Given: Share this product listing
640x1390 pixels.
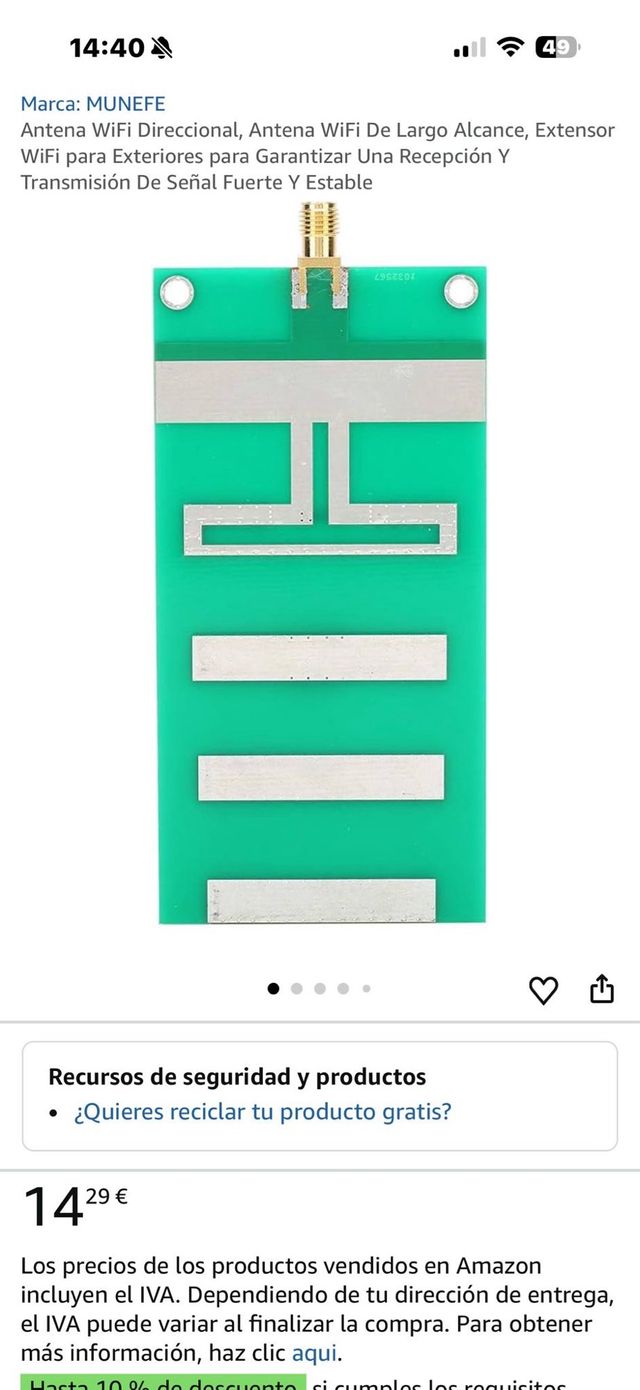Looking at the screenshot, I should [x=601, y=990].
